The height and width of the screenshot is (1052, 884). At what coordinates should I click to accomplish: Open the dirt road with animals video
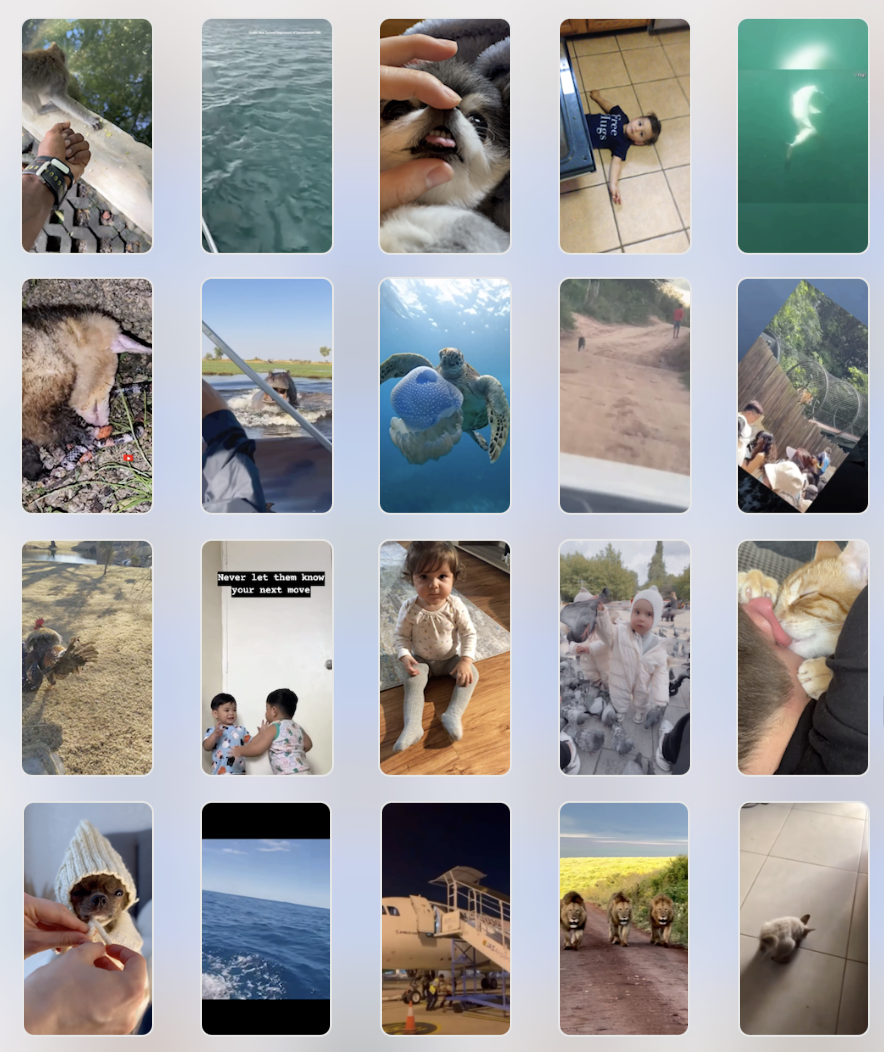click(624, 396)
